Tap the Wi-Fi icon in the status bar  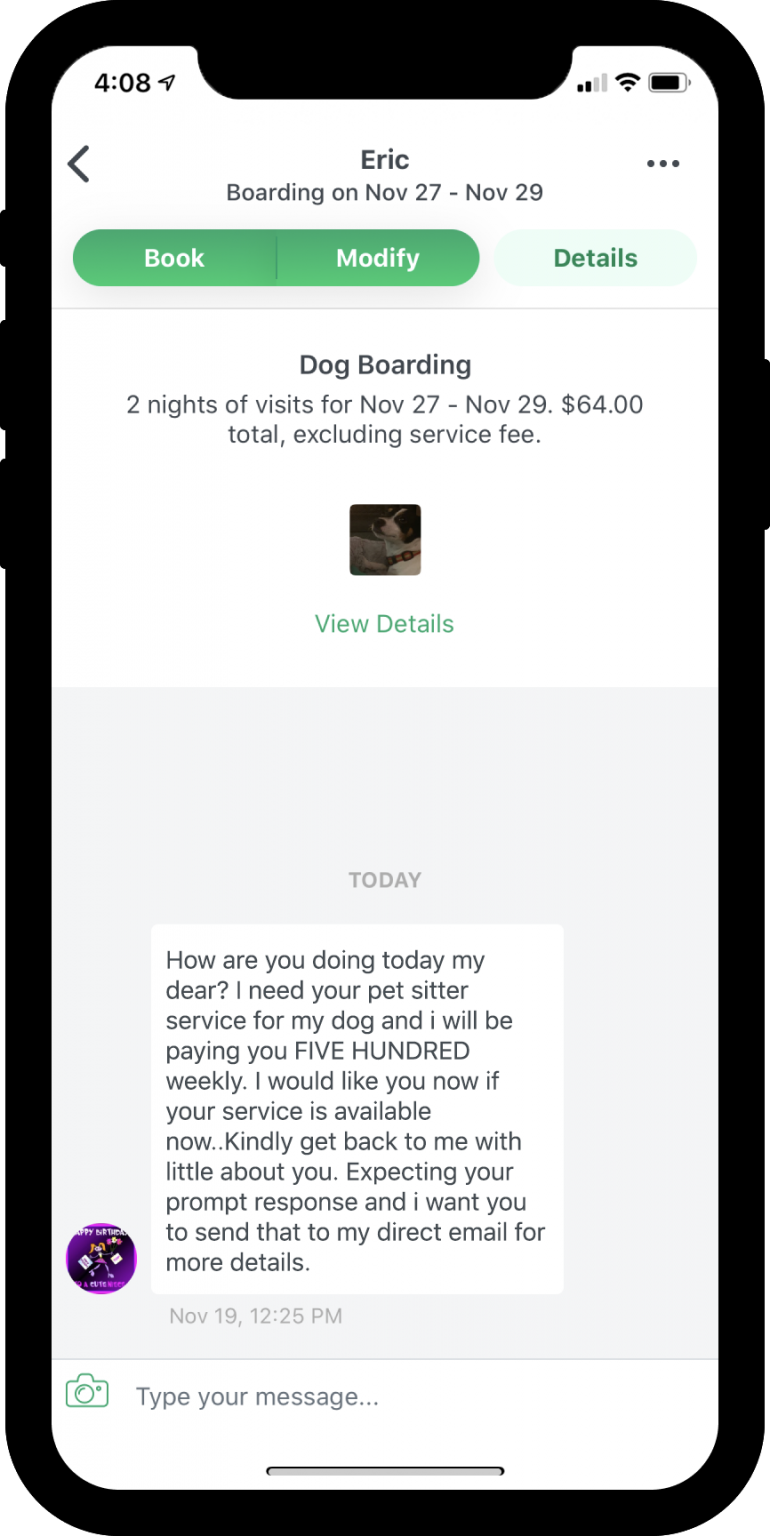pos(627,83)
